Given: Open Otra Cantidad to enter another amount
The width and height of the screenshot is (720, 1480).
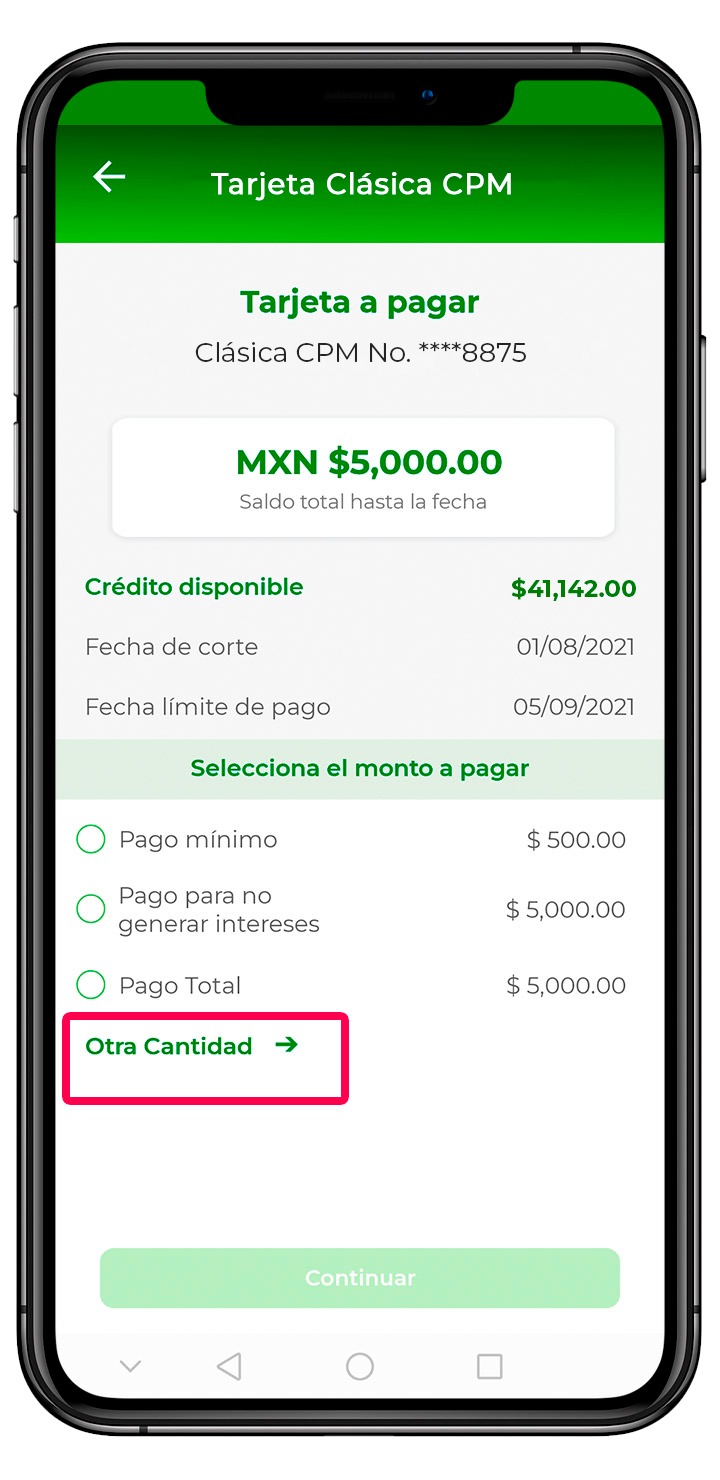Looking at the screenshot, I should (x=192, y=1046).
